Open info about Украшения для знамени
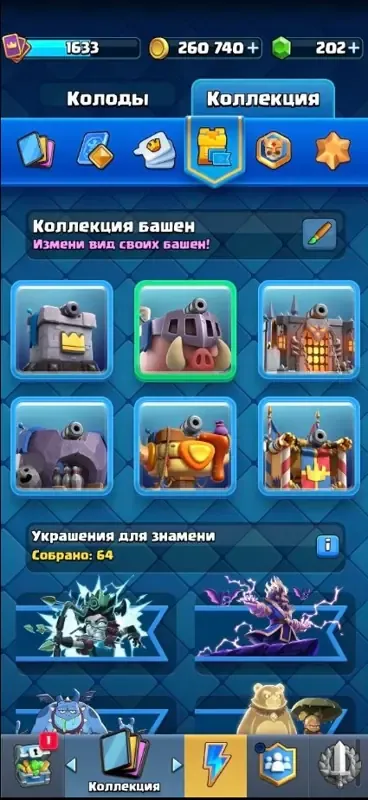368x800 pixels. 327,545
